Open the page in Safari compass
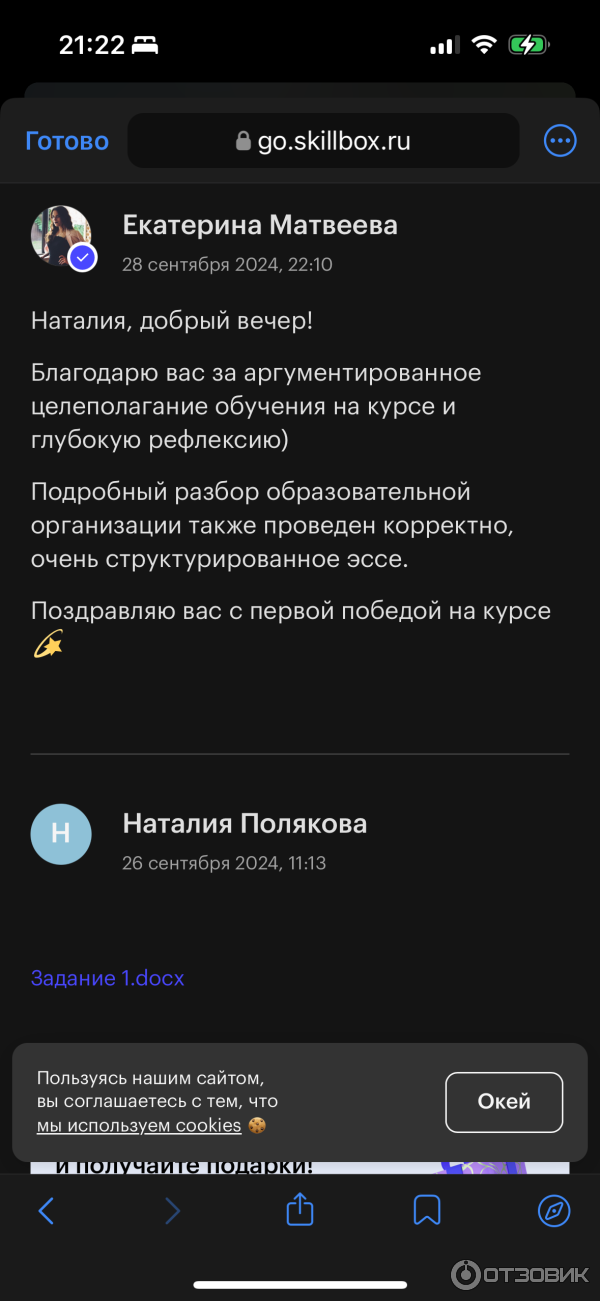 tap(553, 1211)
